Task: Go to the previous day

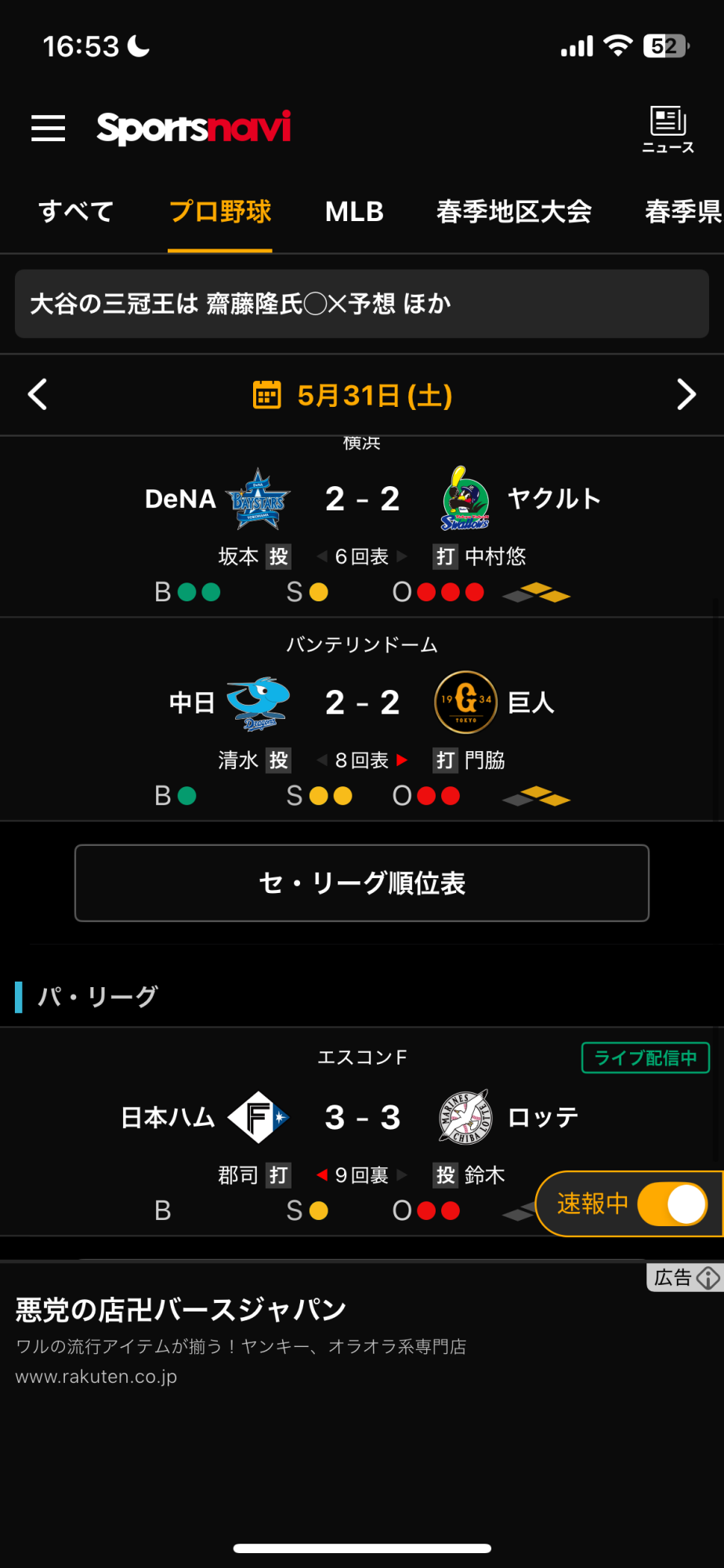Action: tap(38, 394)
